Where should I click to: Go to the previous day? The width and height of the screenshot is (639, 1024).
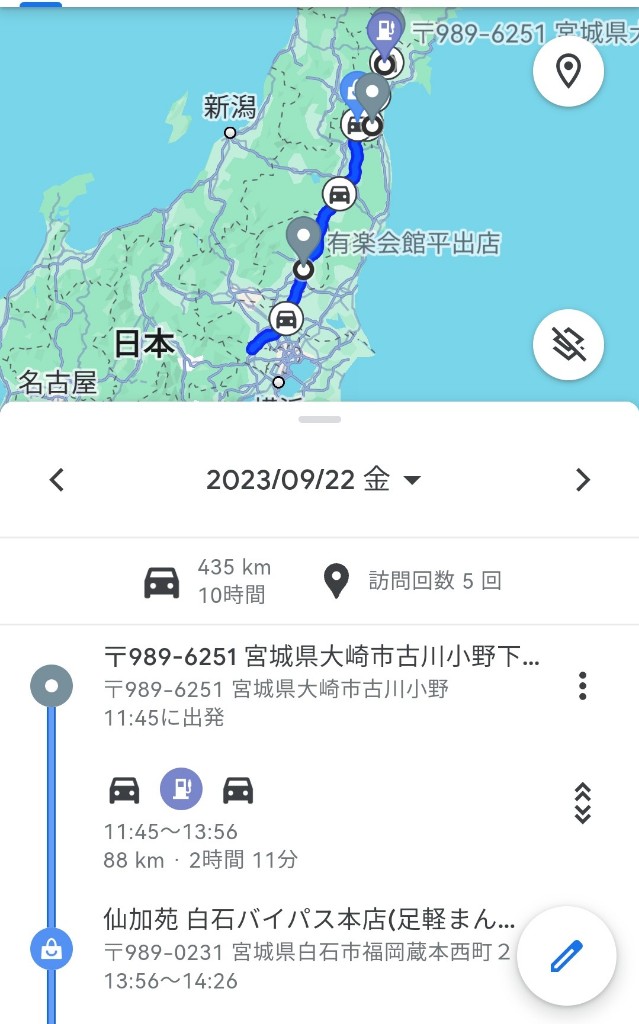click(57, 480)
